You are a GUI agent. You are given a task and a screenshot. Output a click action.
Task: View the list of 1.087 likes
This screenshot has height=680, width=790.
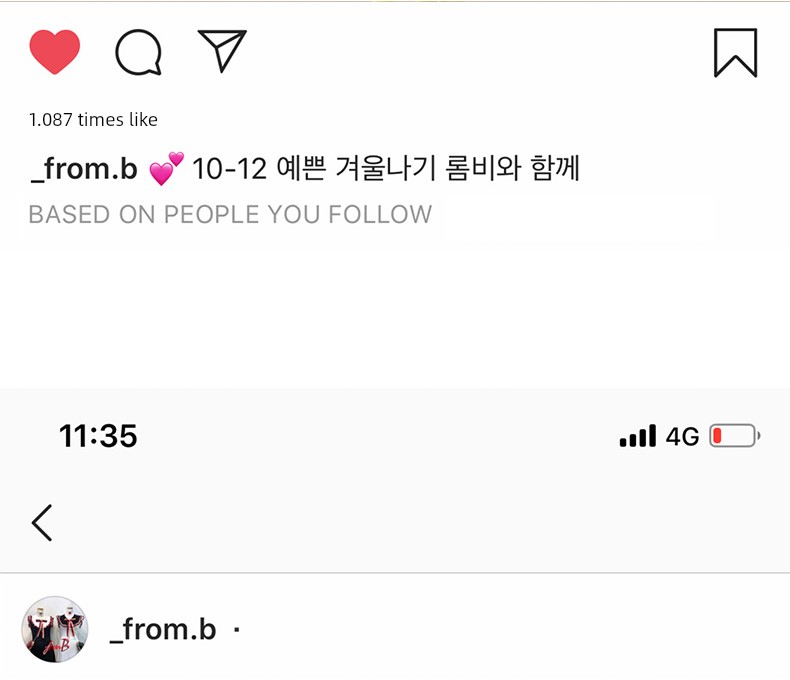coord(93,120)
